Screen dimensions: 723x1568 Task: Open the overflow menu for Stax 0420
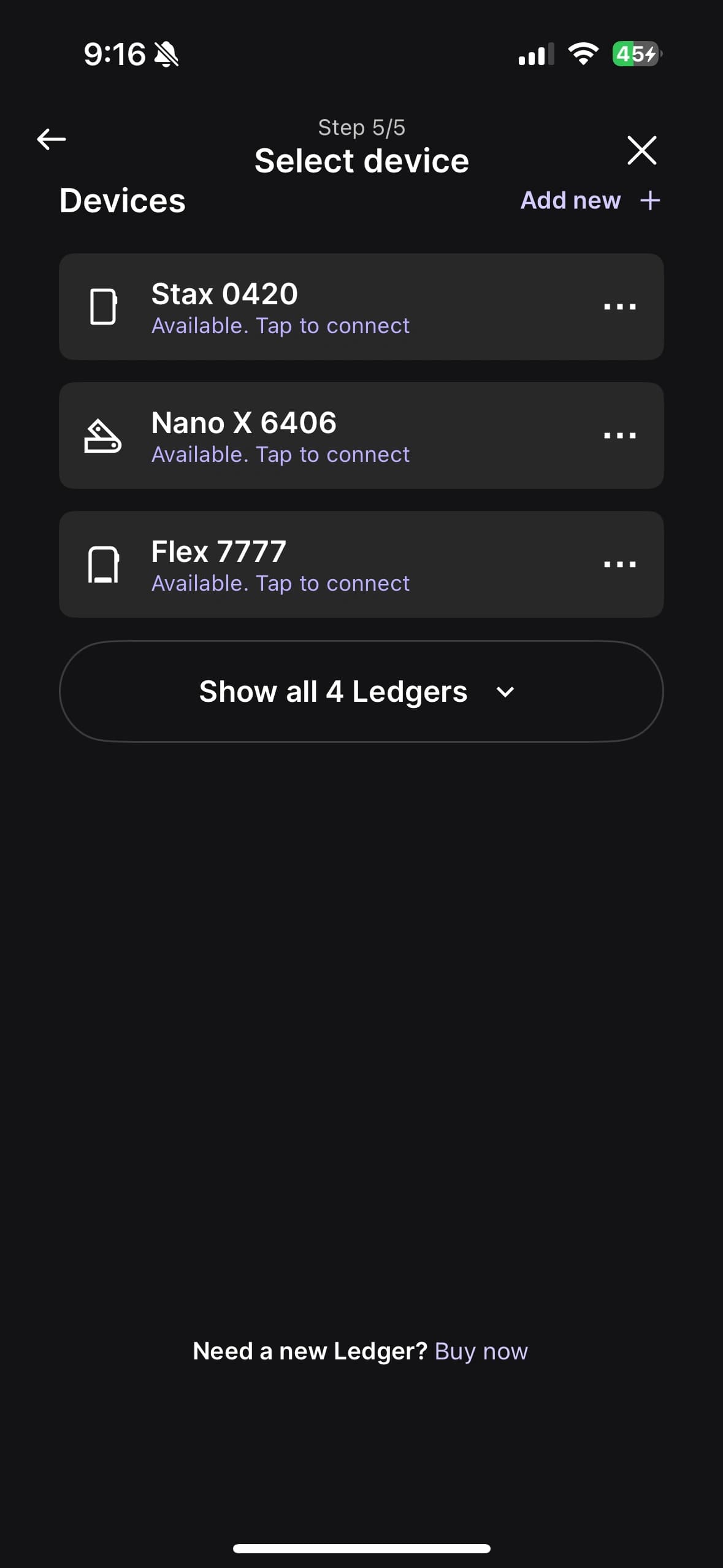pyautogui.click(x=621, y=306)
